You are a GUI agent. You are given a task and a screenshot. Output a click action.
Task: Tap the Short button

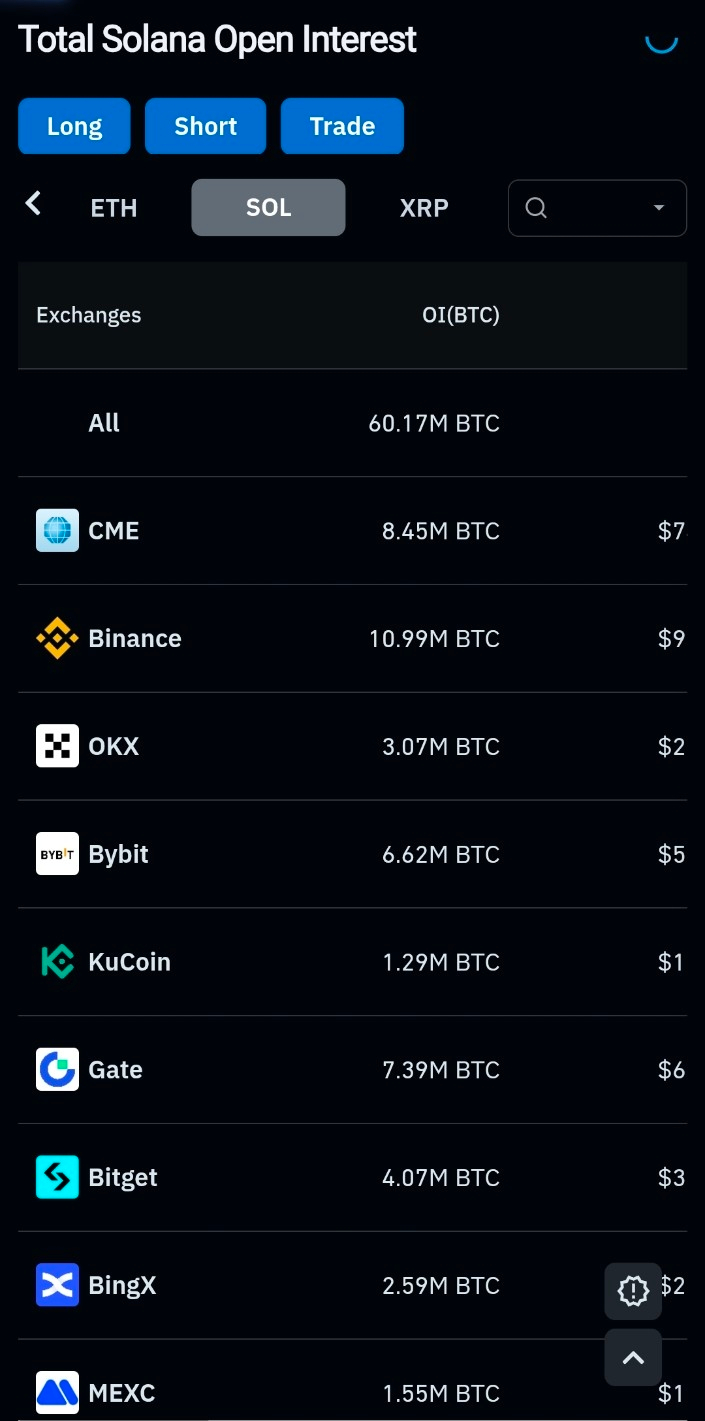pos(205,126)
